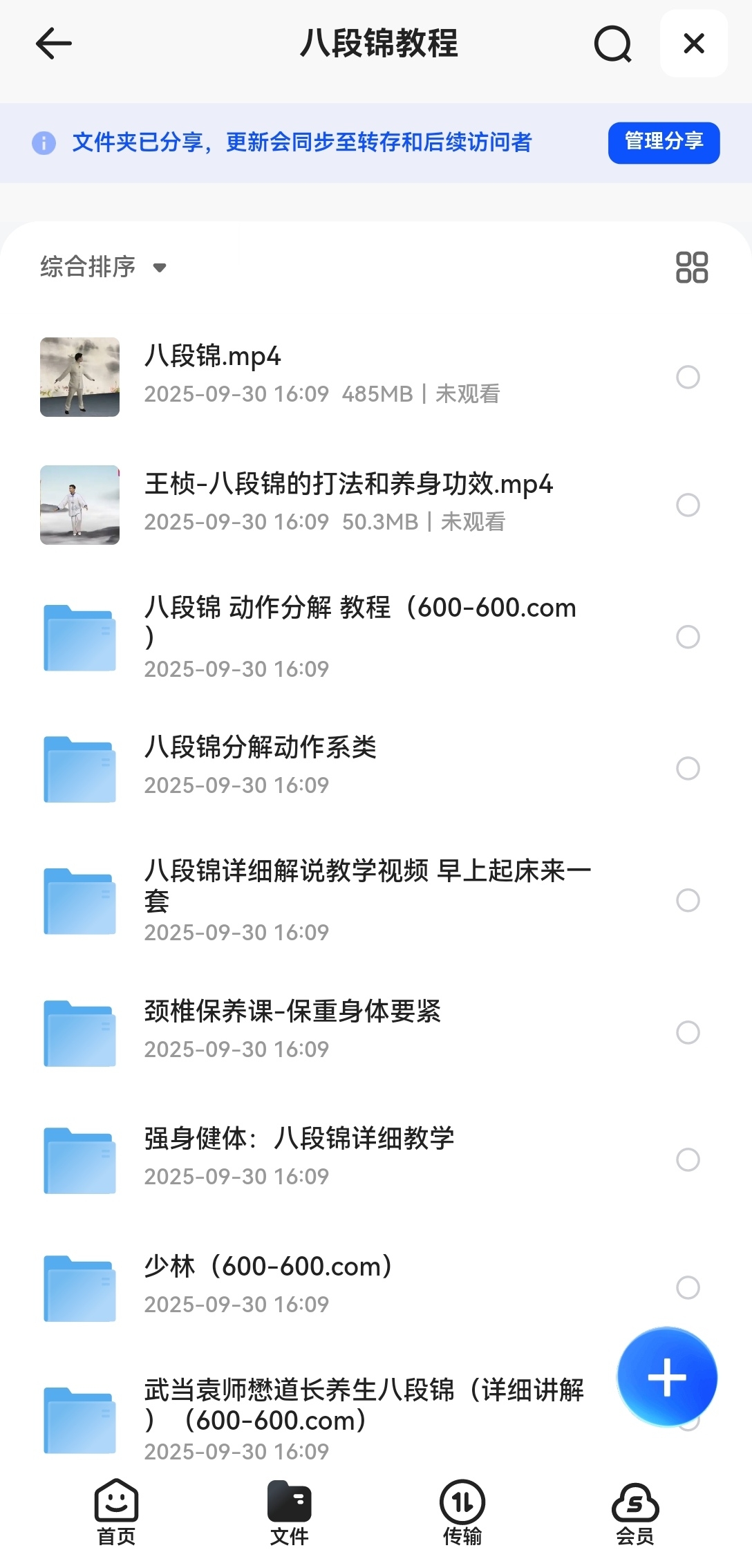
Task: Select the checkbox for 王桢-八段锦的打法和养身功效.mp4
Action: tap(688, 505)
